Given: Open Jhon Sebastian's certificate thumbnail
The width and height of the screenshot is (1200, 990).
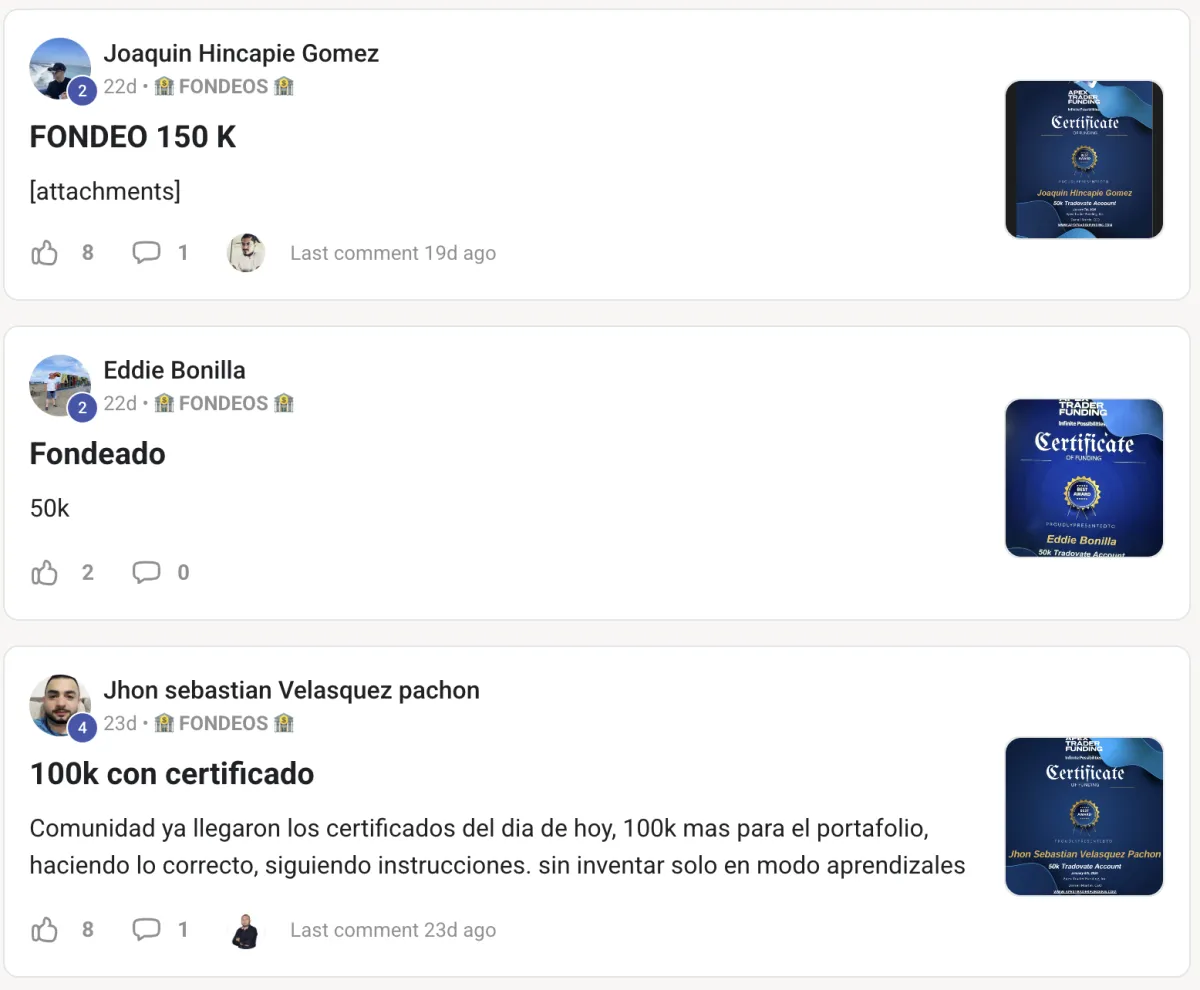Looking at the screenshot, I should click(x=1084, y=816).
